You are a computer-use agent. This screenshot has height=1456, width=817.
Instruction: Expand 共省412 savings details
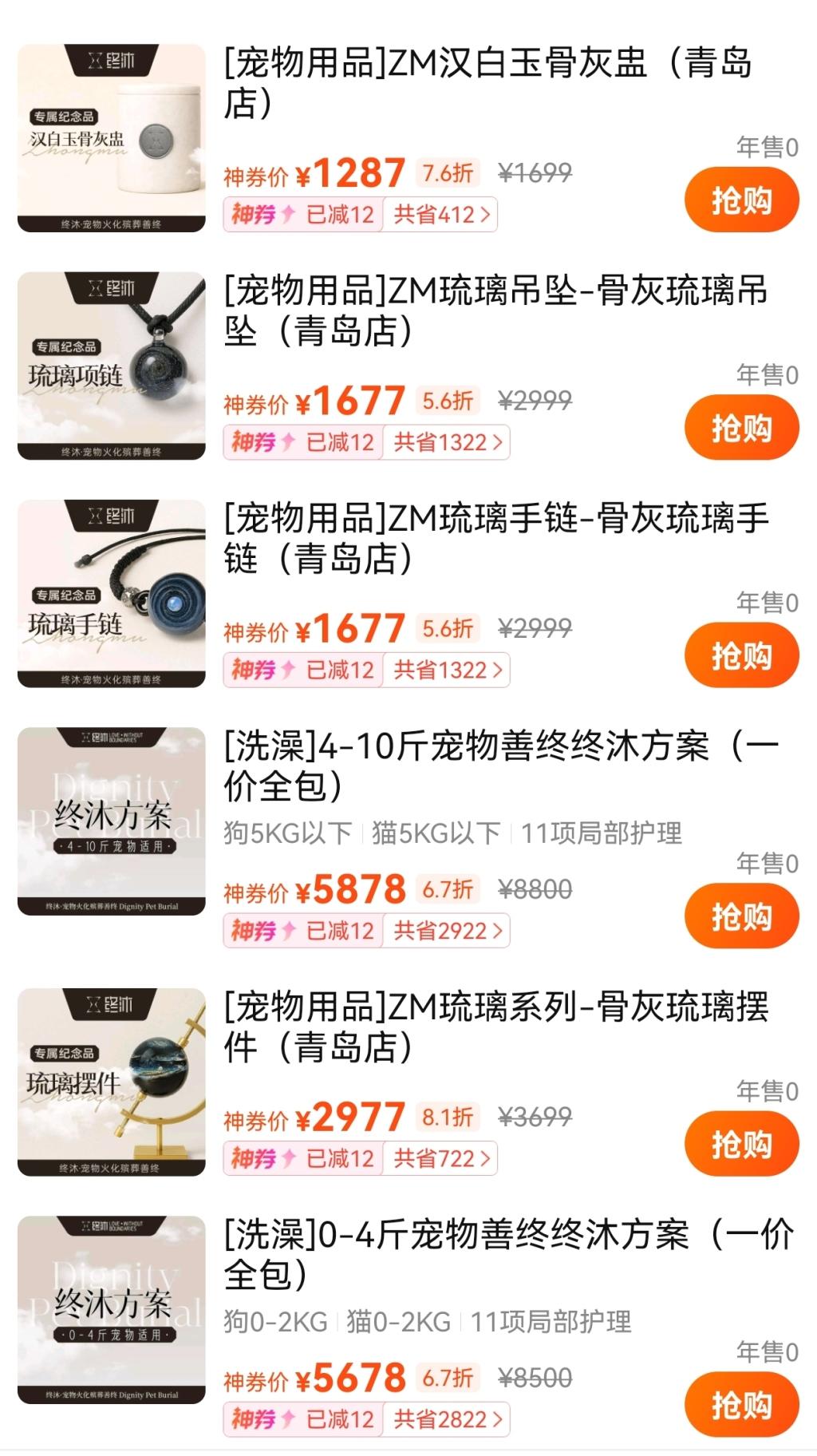tap(441, 215)
